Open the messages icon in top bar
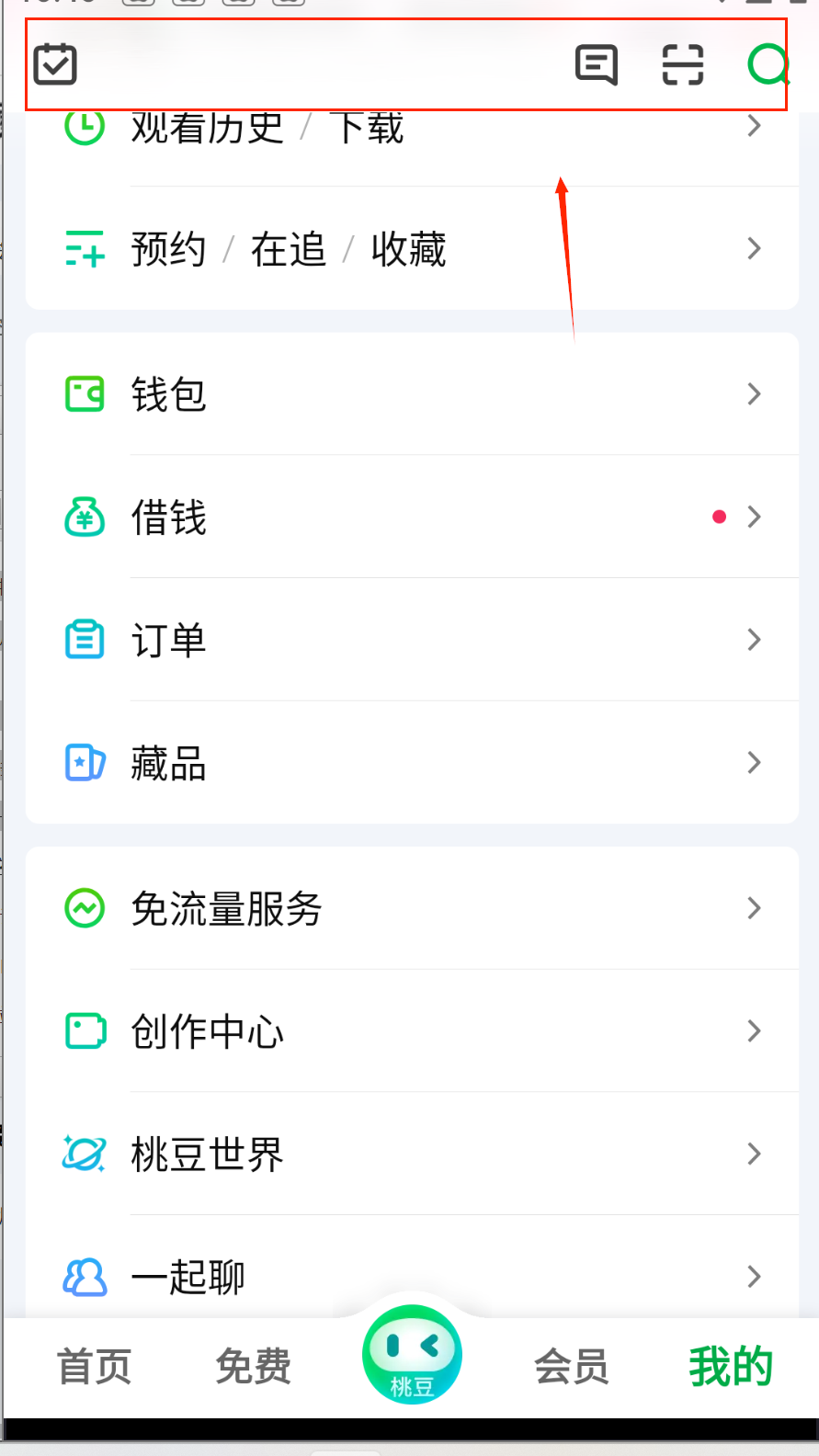The width and height of the screenshot is (819, 1456). 597,64
